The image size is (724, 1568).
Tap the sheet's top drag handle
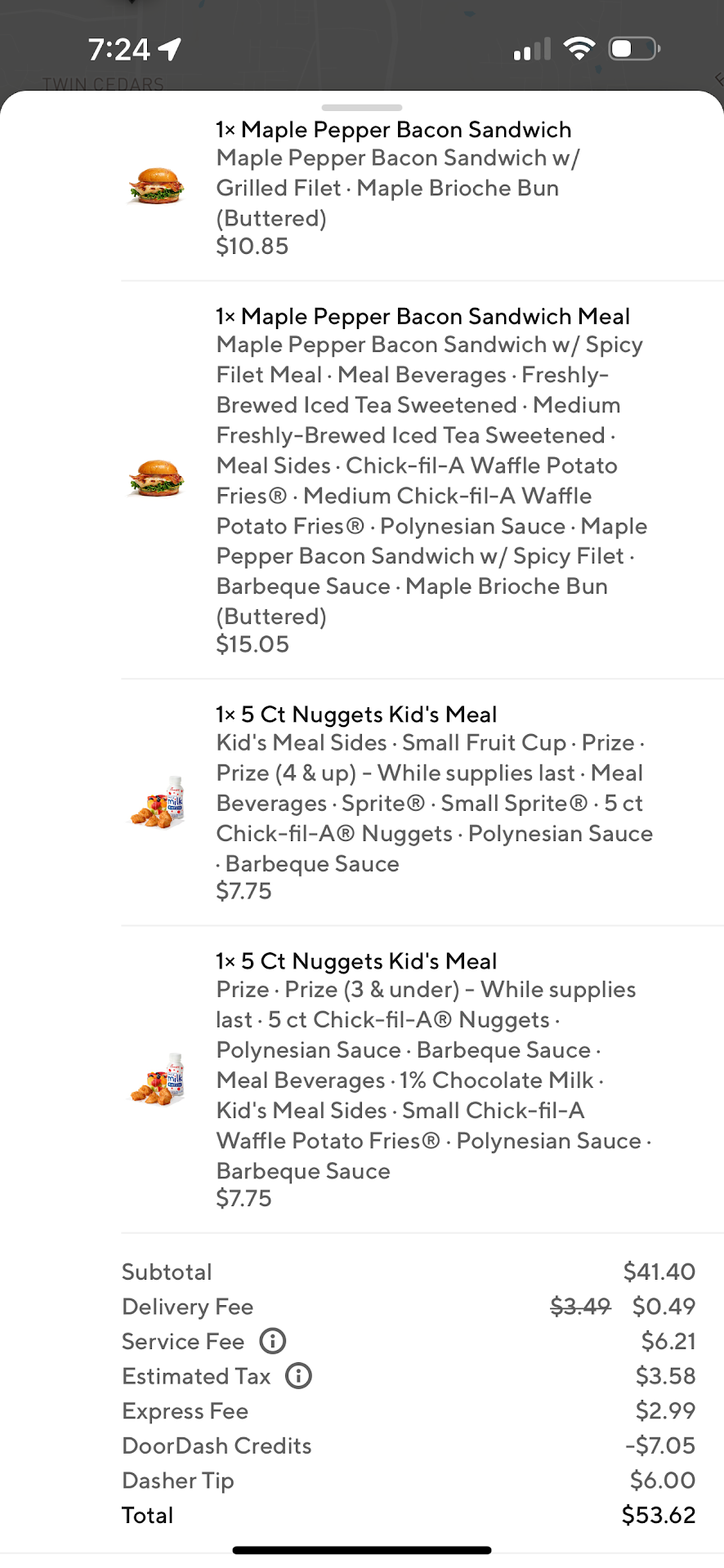coord(362,108)
